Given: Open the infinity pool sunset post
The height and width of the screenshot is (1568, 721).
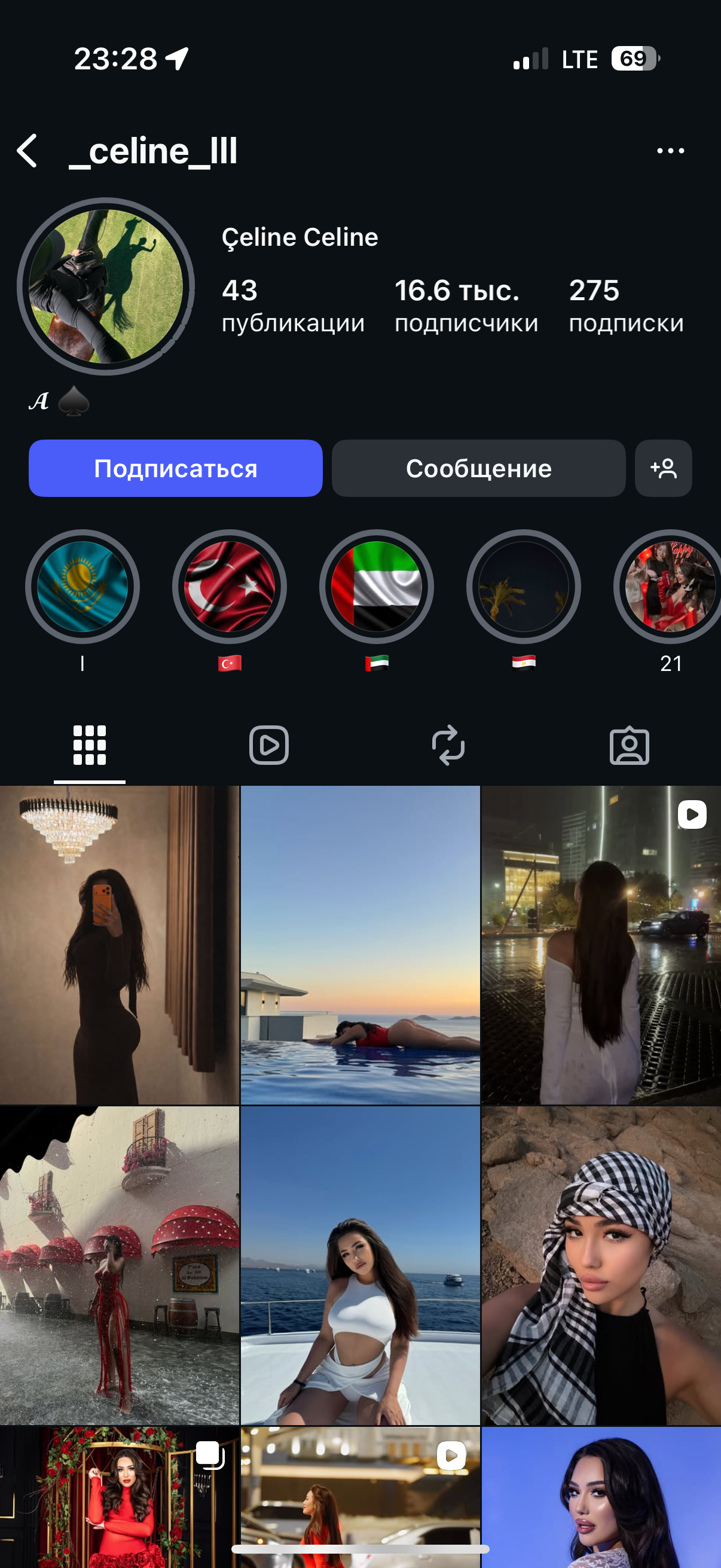Looking at the screenshot, I should pos(360,944).
